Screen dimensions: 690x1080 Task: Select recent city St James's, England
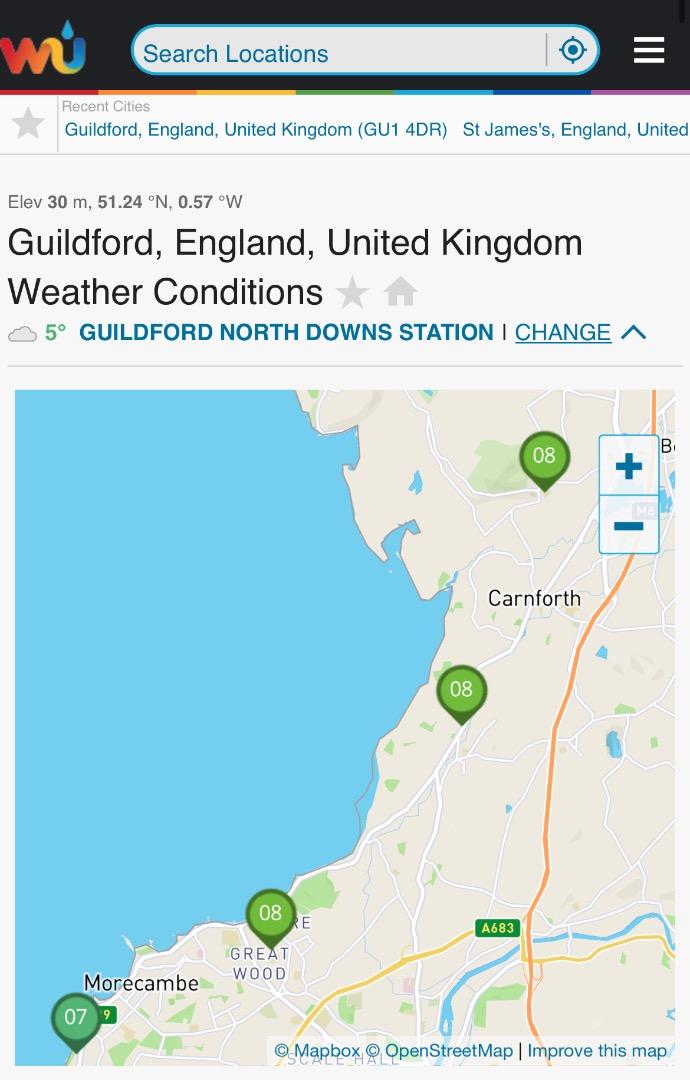coord(575,130)
